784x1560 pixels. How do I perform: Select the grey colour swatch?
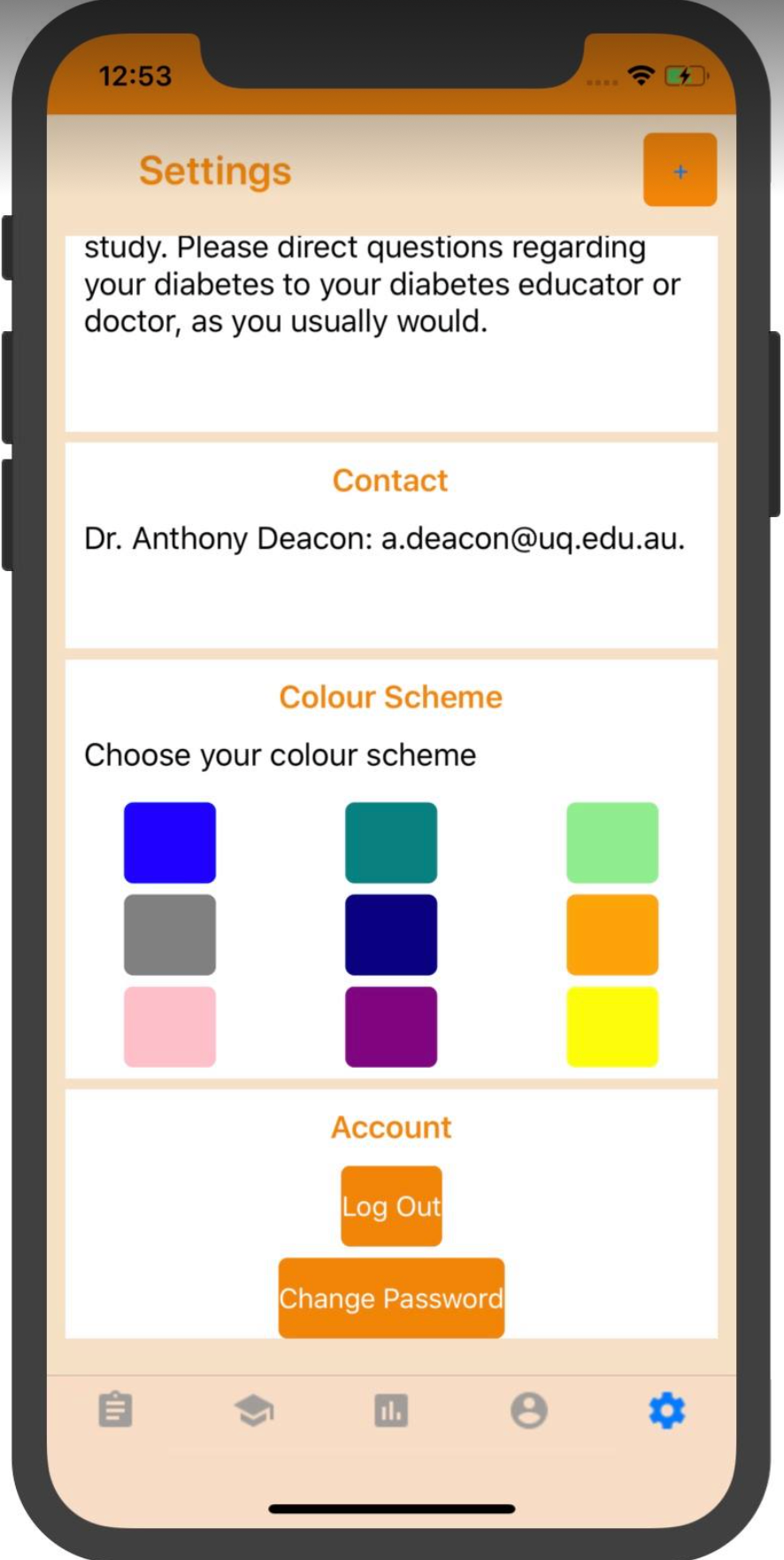[170, 934]
